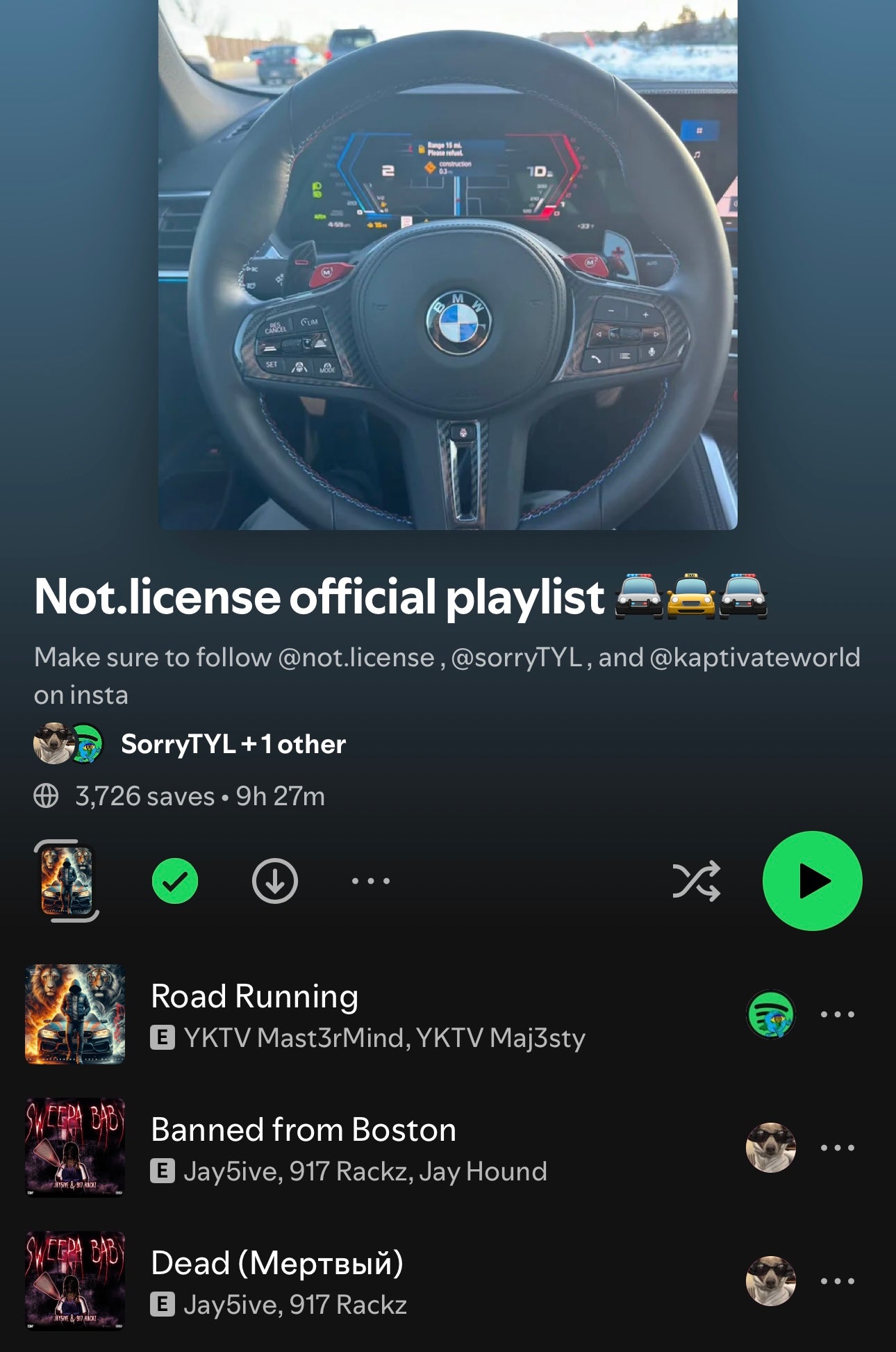Open the playlist preview thumbnail
This screenshot has width=896, height=1352.
pyautogui.click(x=67, y=881)
